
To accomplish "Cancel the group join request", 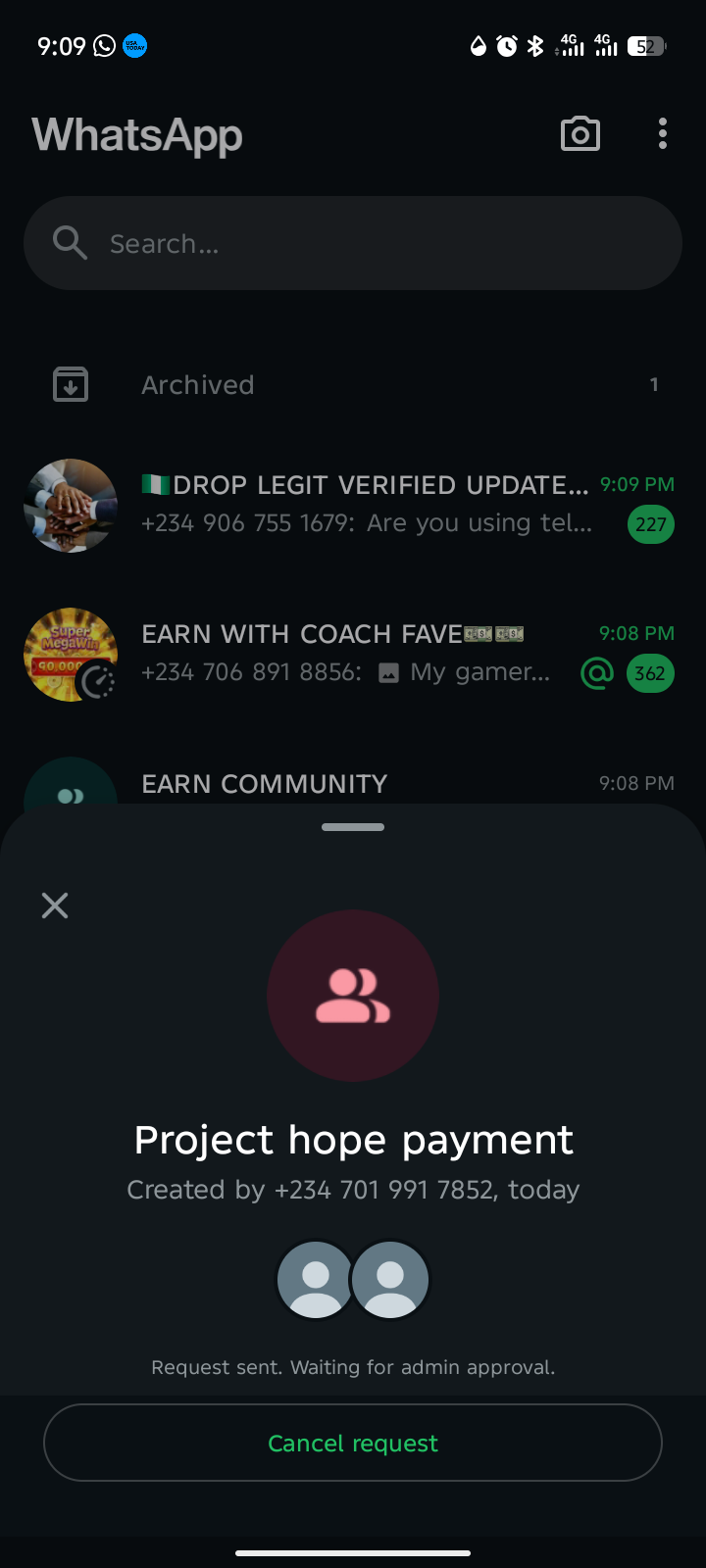I will (x=353, y=1443).
